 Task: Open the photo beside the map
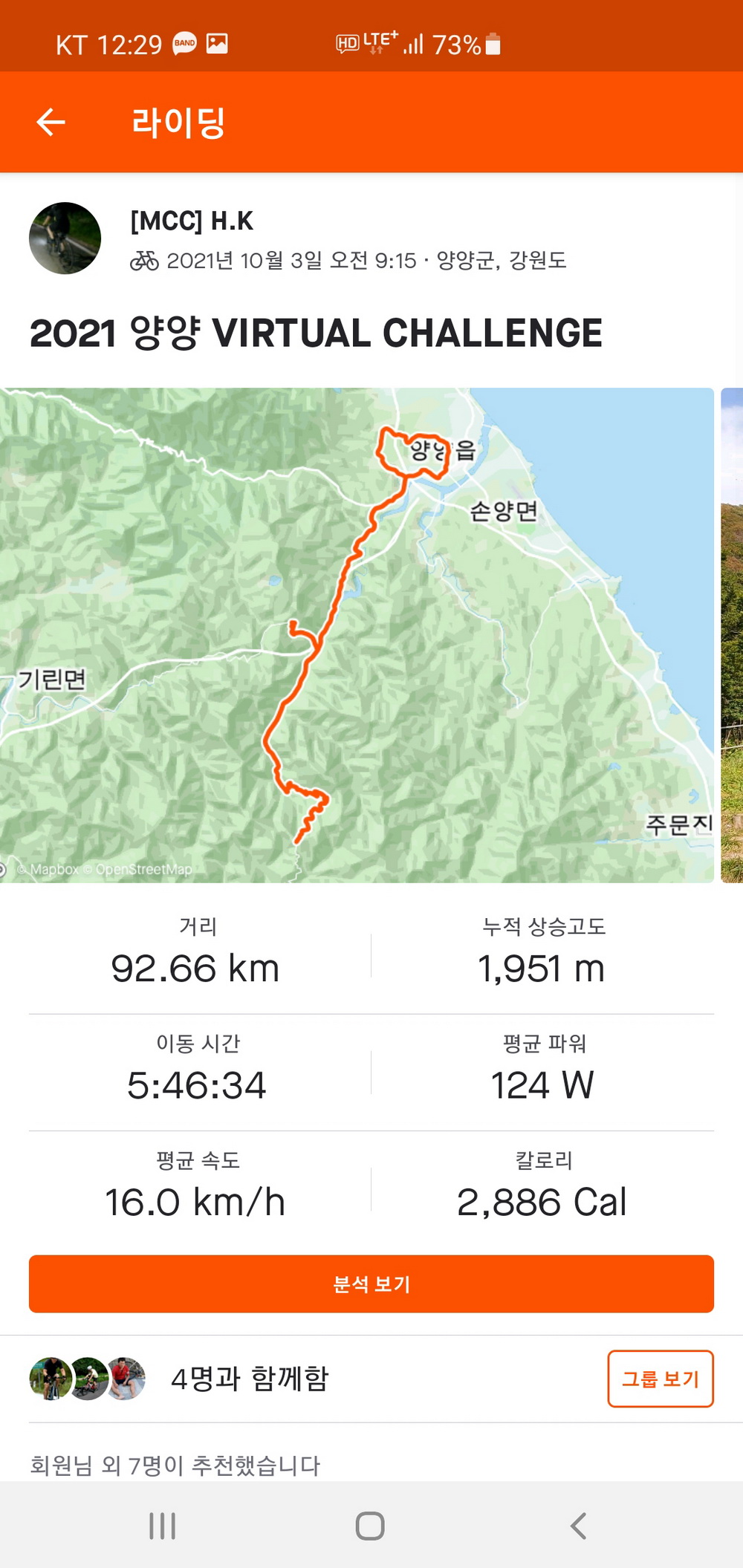pyautogui.click(x=732, y=635)
